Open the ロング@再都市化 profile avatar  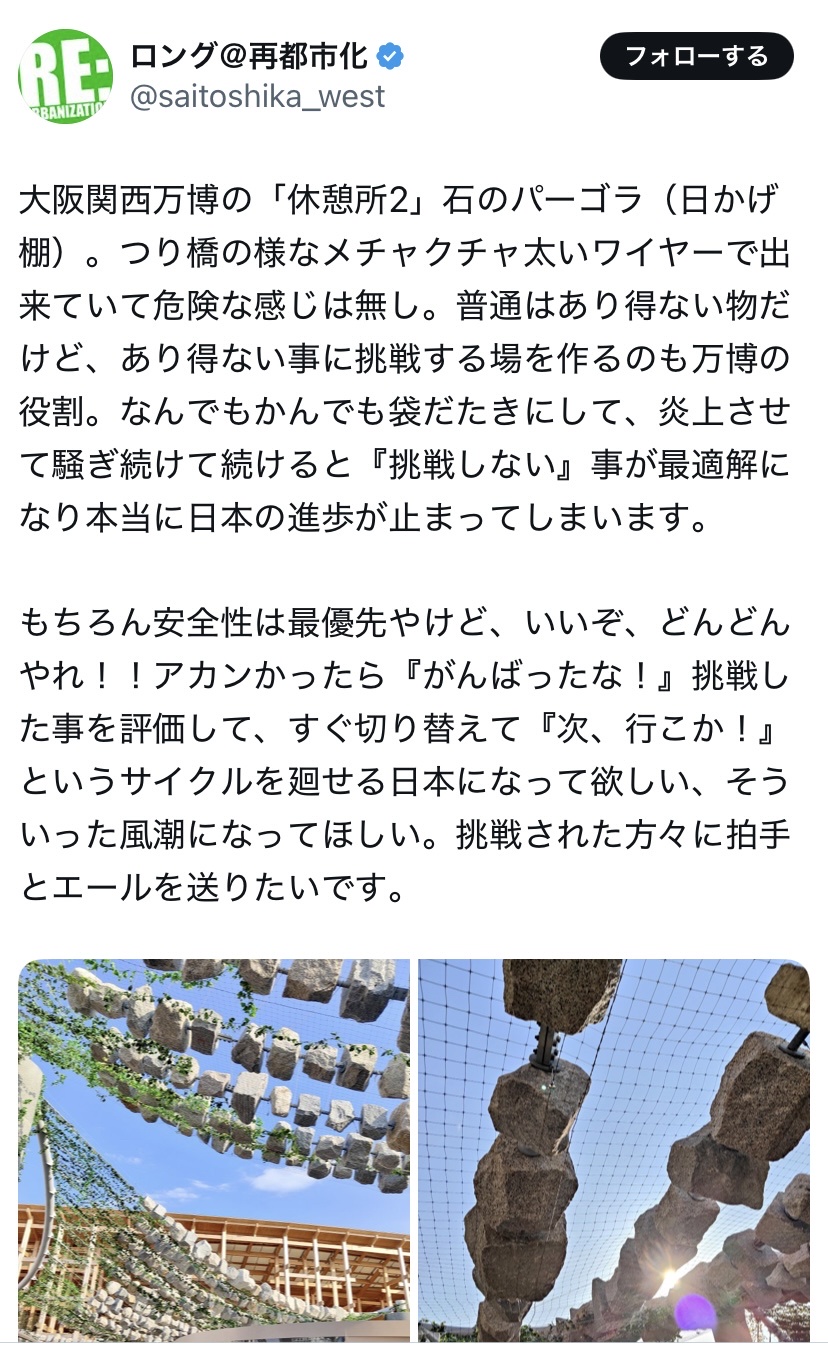click(x=65, y=77)
